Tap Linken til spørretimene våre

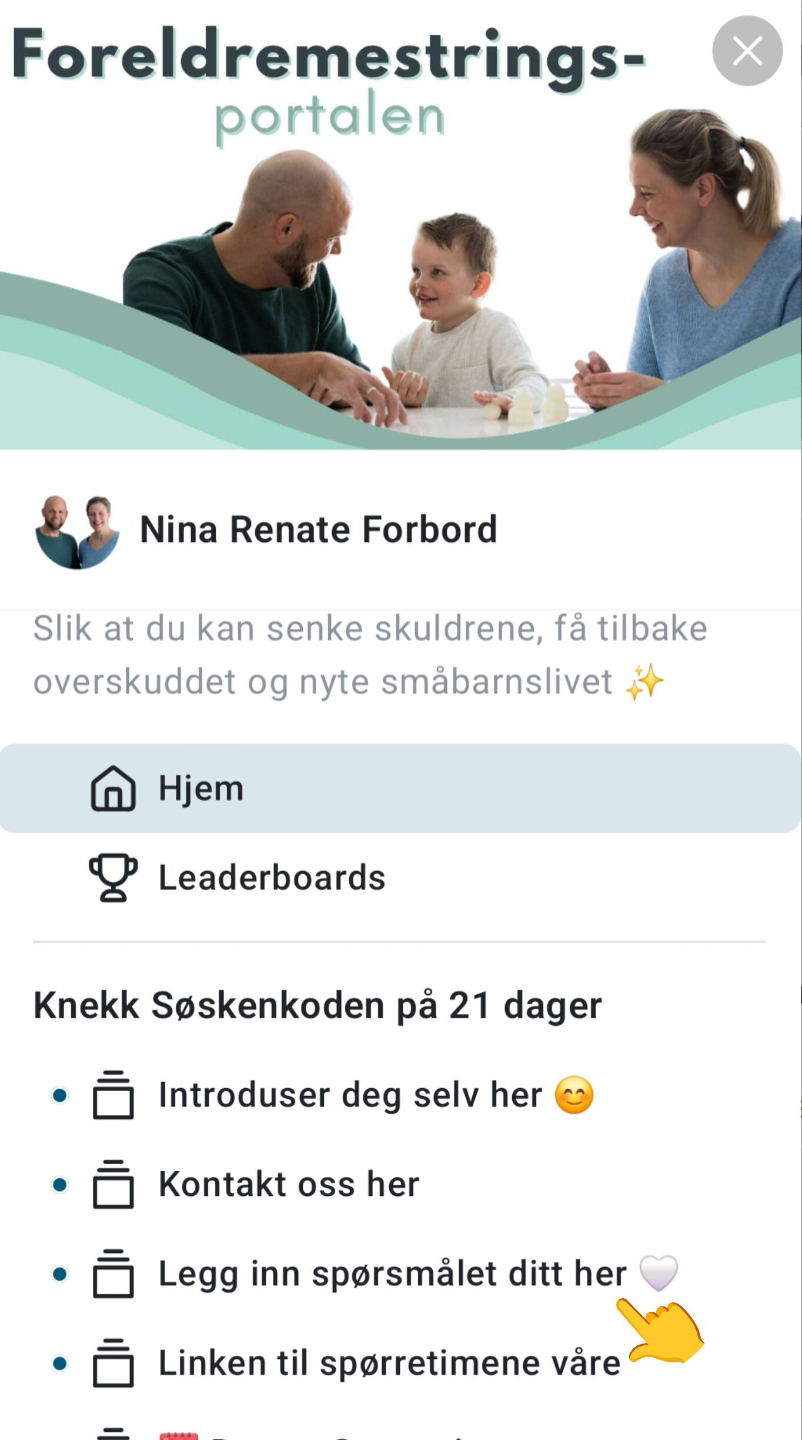pyautogui.click(x=389, y=1363)
